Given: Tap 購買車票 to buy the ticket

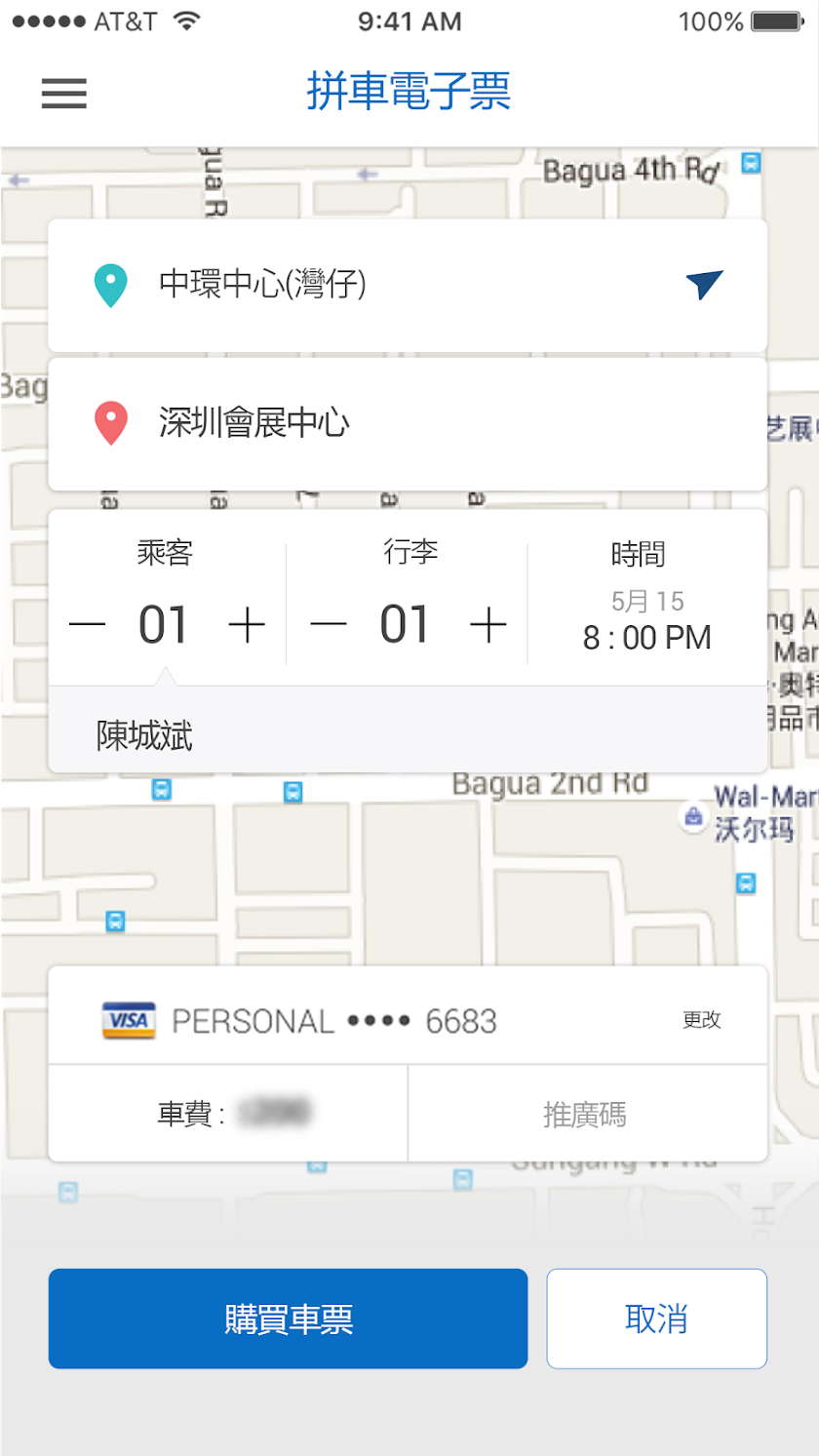Looking at the screenshot, I should click(289, 1318).
